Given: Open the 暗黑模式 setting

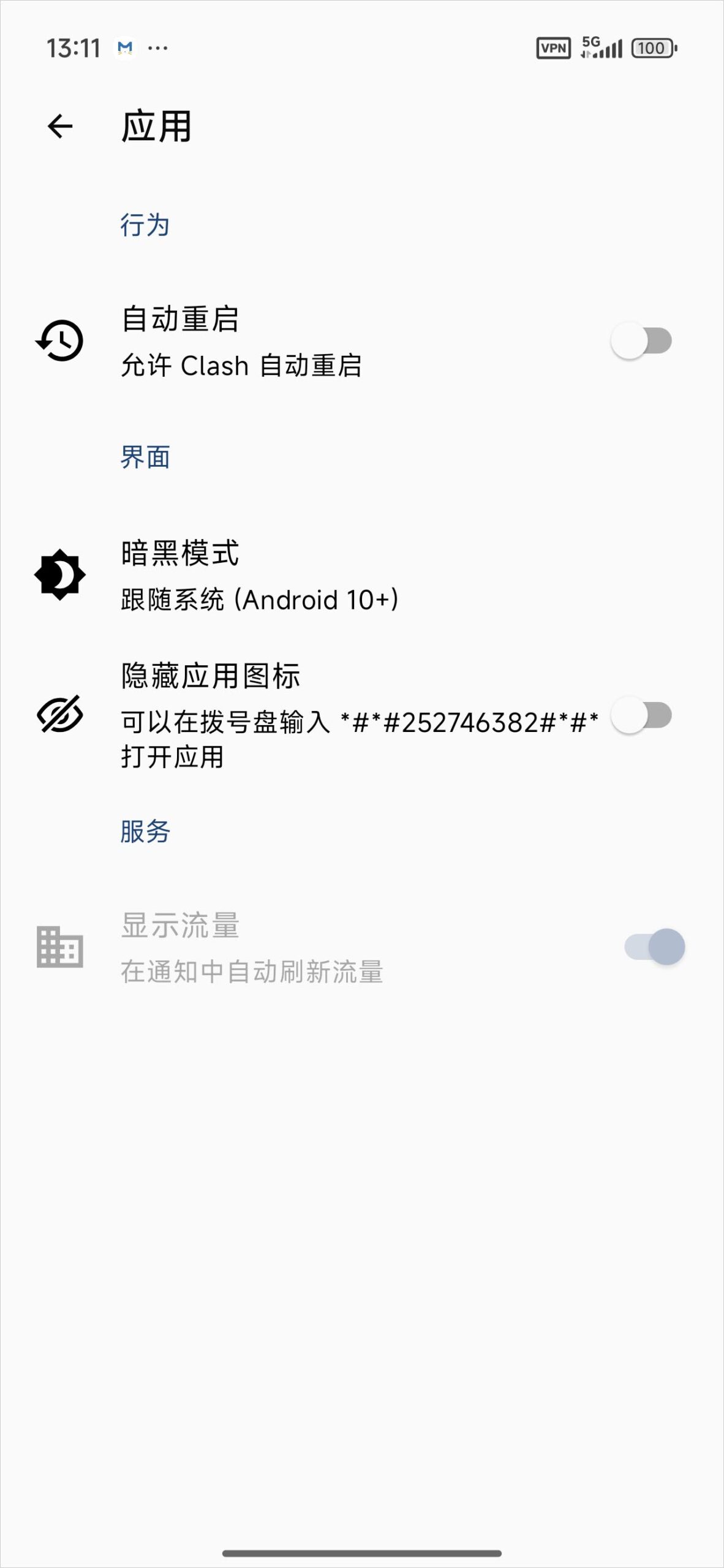Looking at the screenshot, I should (259, 576).
